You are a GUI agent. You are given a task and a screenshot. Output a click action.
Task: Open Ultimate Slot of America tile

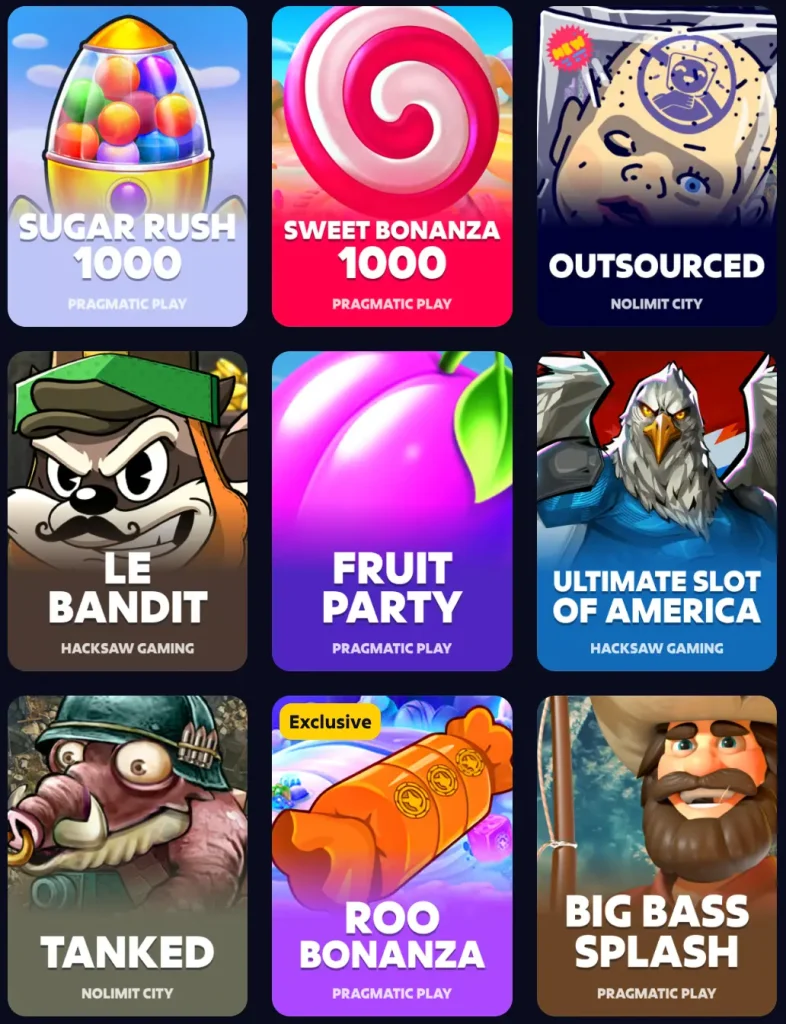(x=657, y=510)
